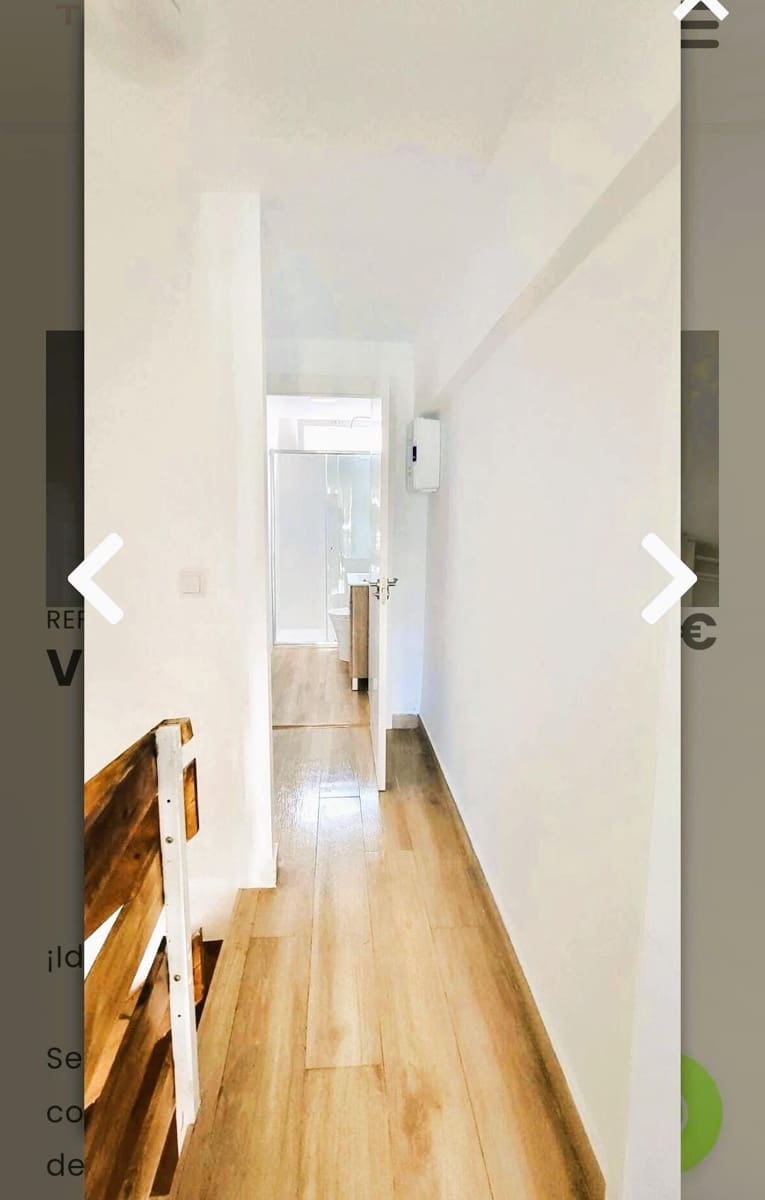Expand the top-right collapse chevron

[700, 10]
